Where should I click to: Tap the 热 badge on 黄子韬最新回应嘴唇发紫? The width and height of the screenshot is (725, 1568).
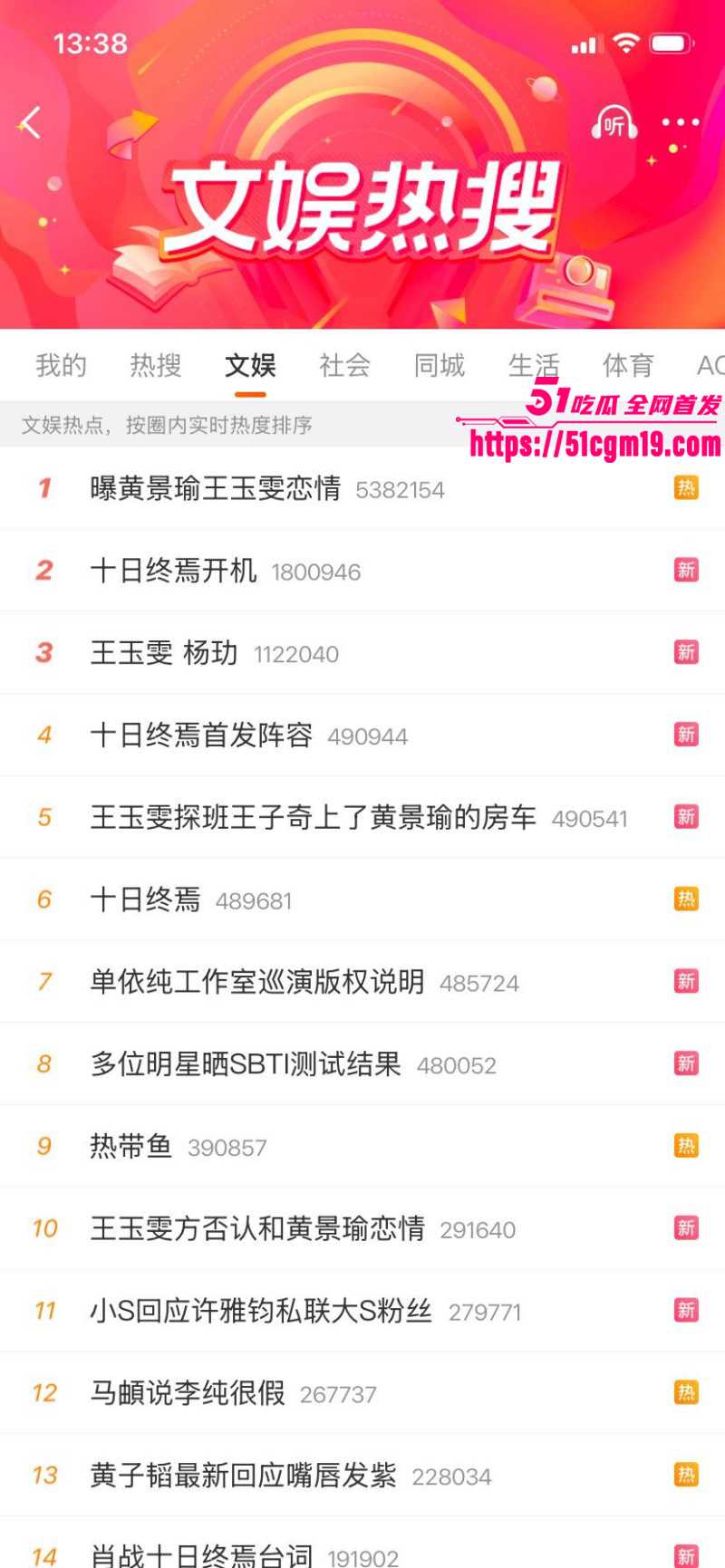(x=686, y=1475)
